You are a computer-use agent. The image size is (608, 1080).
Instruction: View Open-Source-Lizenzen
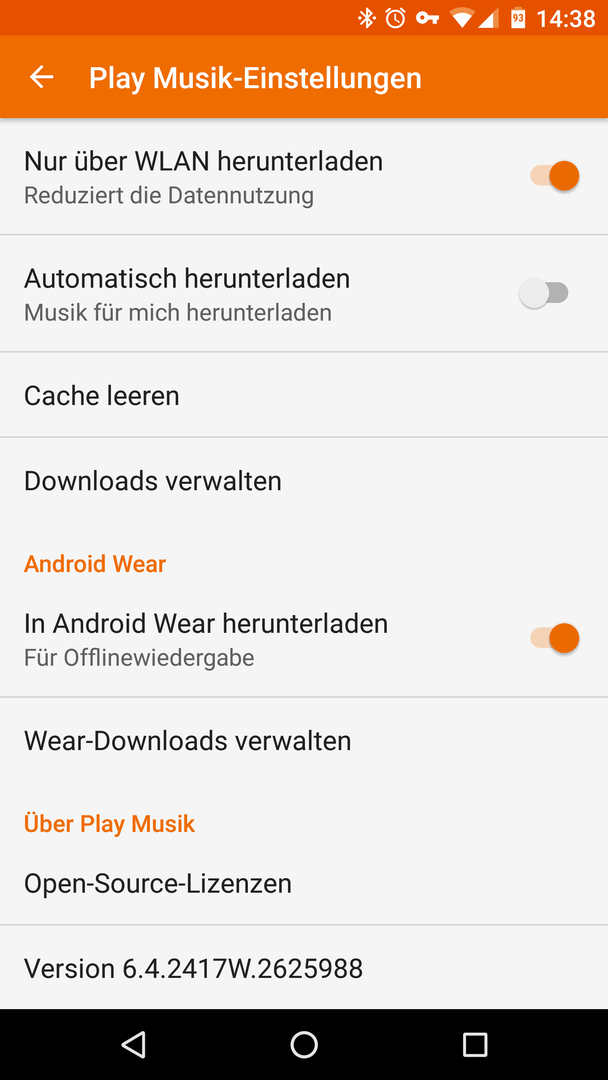(x=304, y=883)
